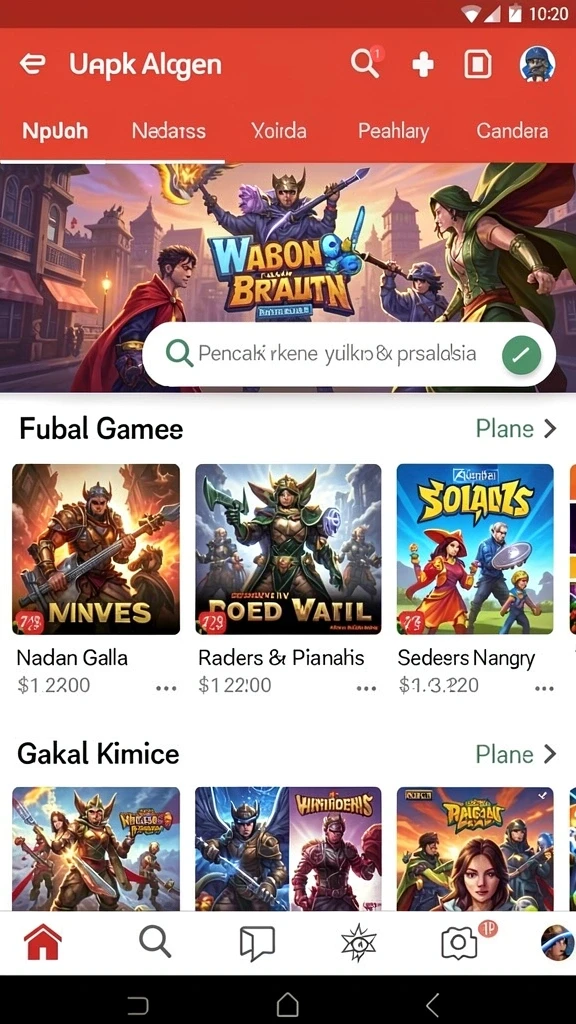
Task: Select the Peahlary tab
Action: coord(393,131)
